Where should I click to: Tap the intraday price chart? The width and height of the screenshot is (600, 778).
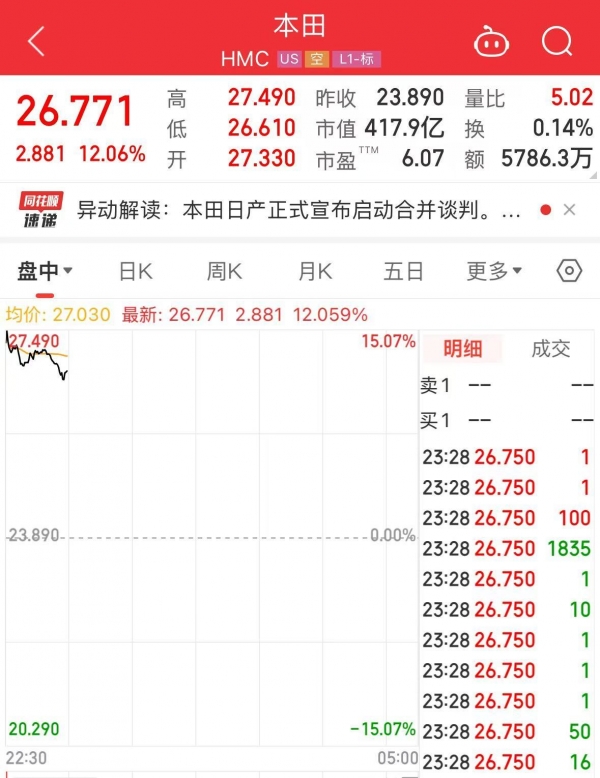pyautogui.click(x=210, y=540)
